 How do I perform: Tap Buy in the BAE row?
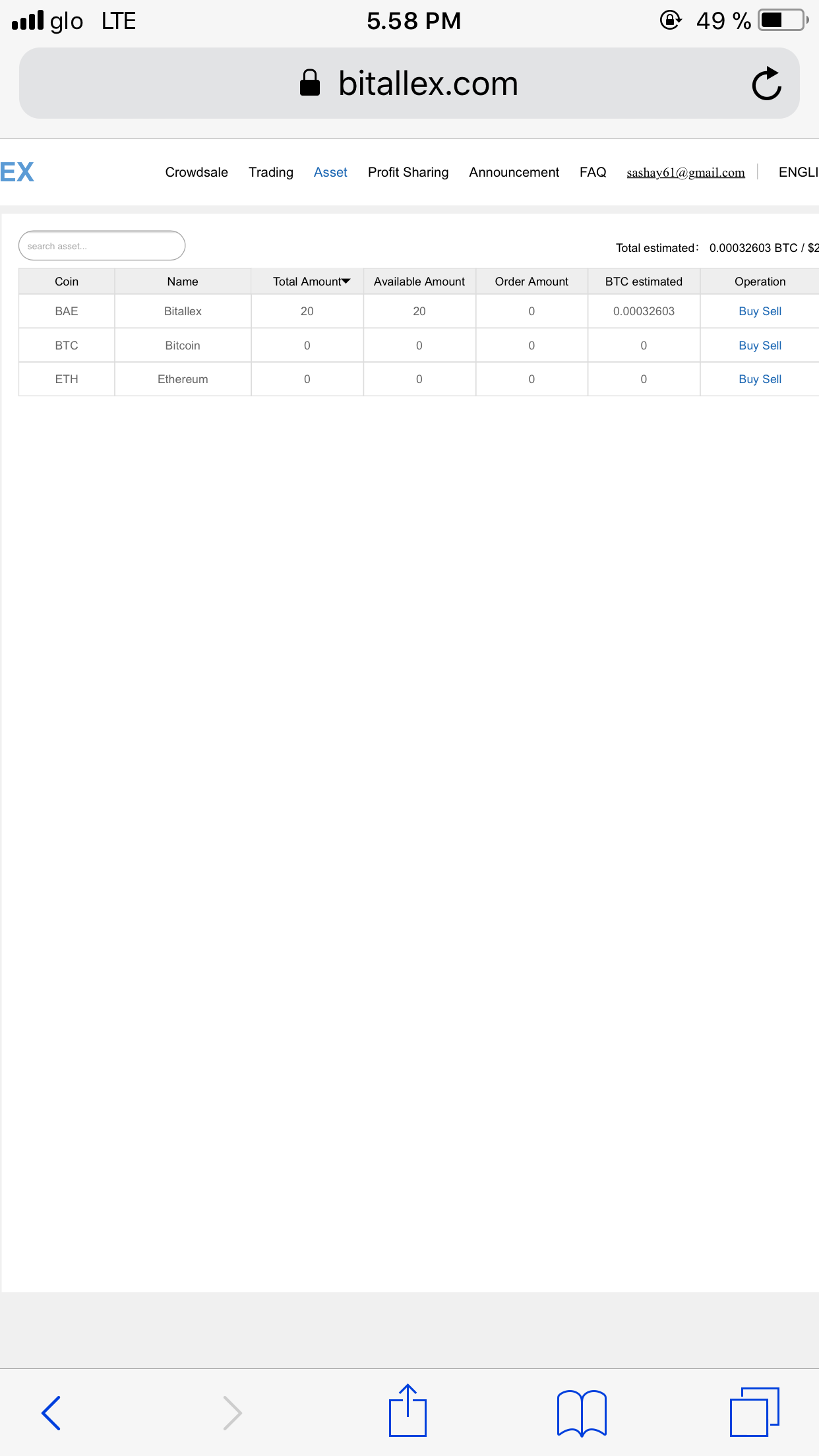(748, 311)
